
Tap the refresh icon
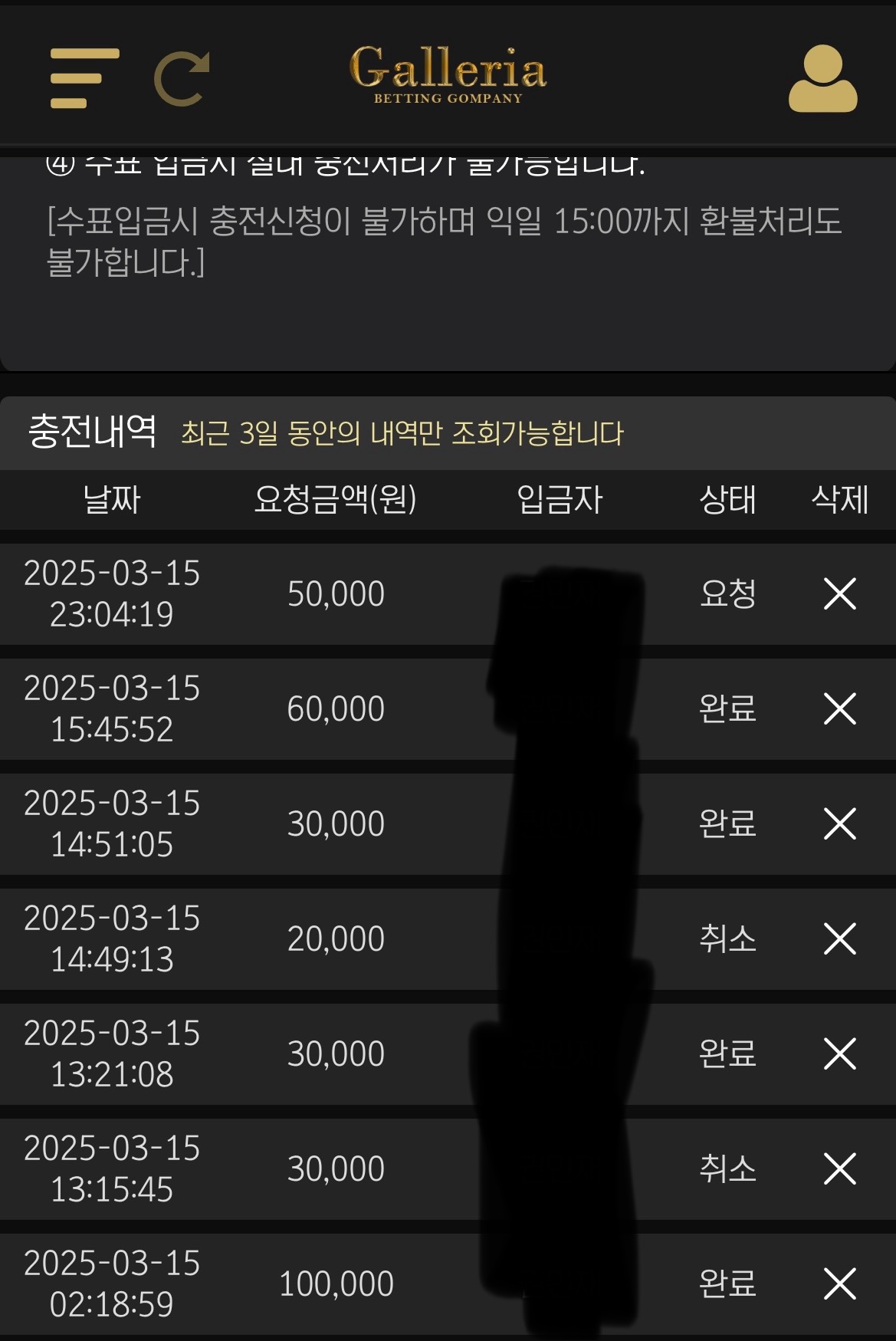coord(182,79)
